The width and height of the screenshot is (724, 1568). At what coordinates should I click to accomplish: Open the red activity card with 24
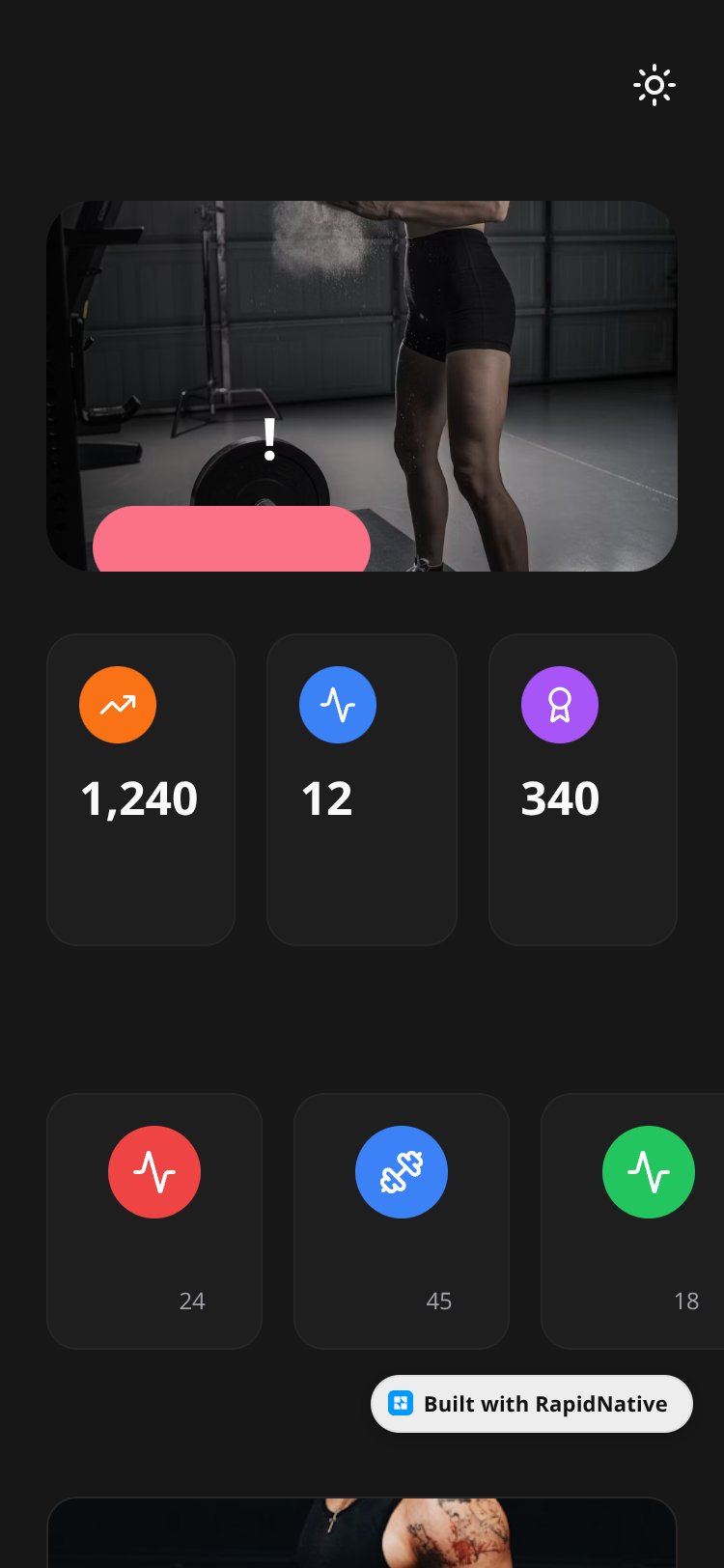(154, 1221)
